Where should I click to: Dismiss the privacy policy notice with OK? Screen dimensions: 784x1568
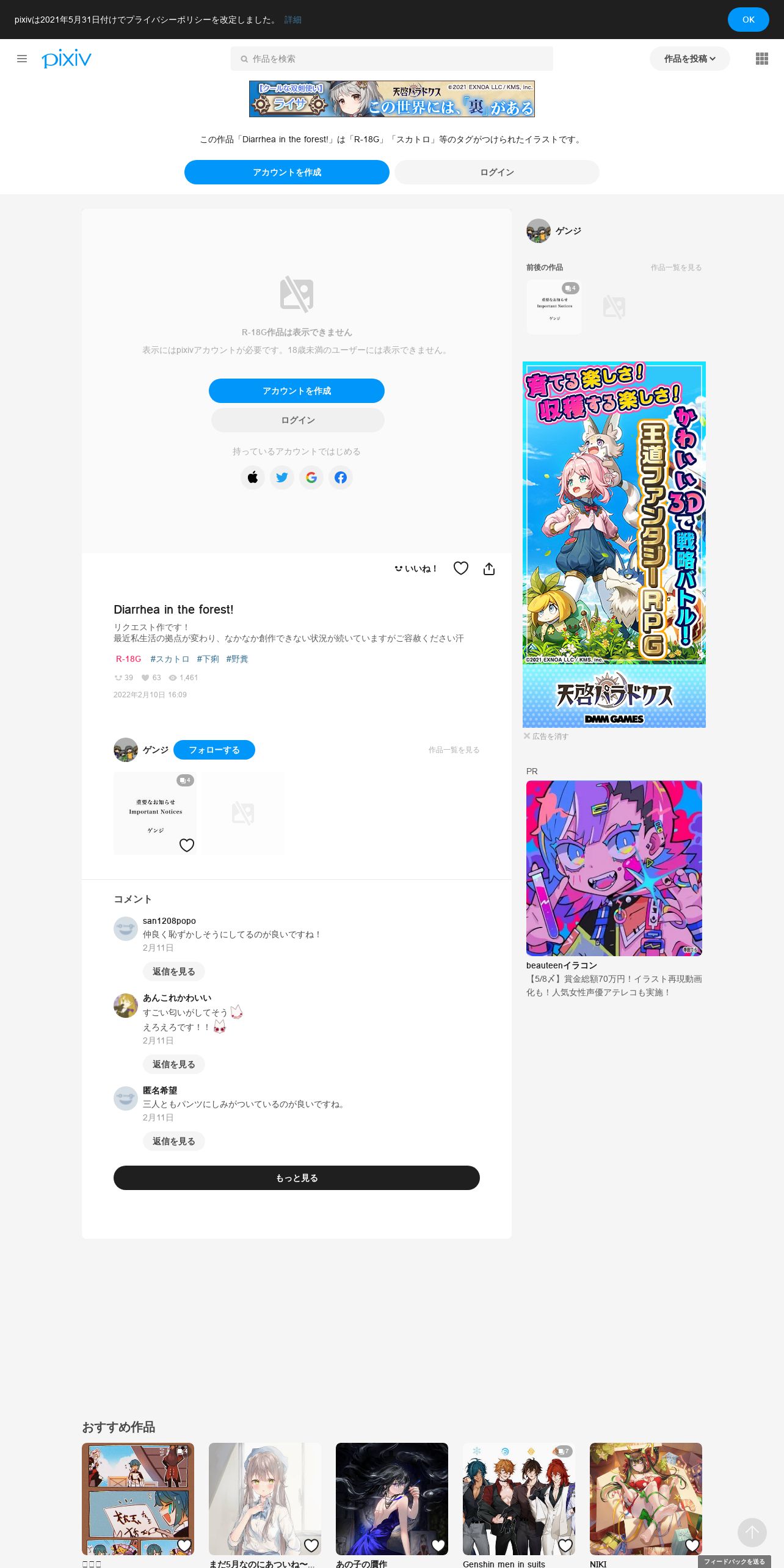click(748, 20)
